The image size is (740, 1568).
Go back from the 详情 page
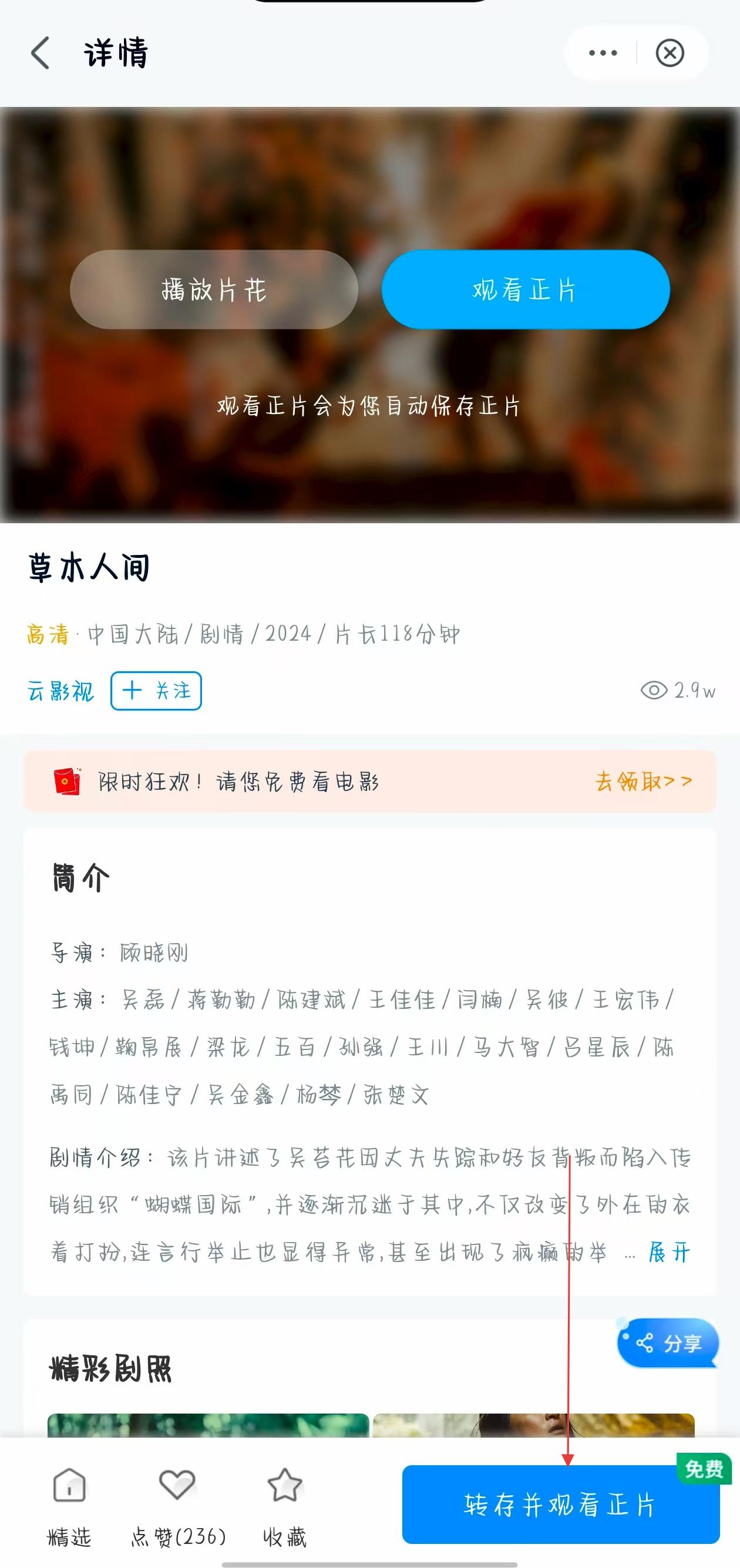[40, 53]
